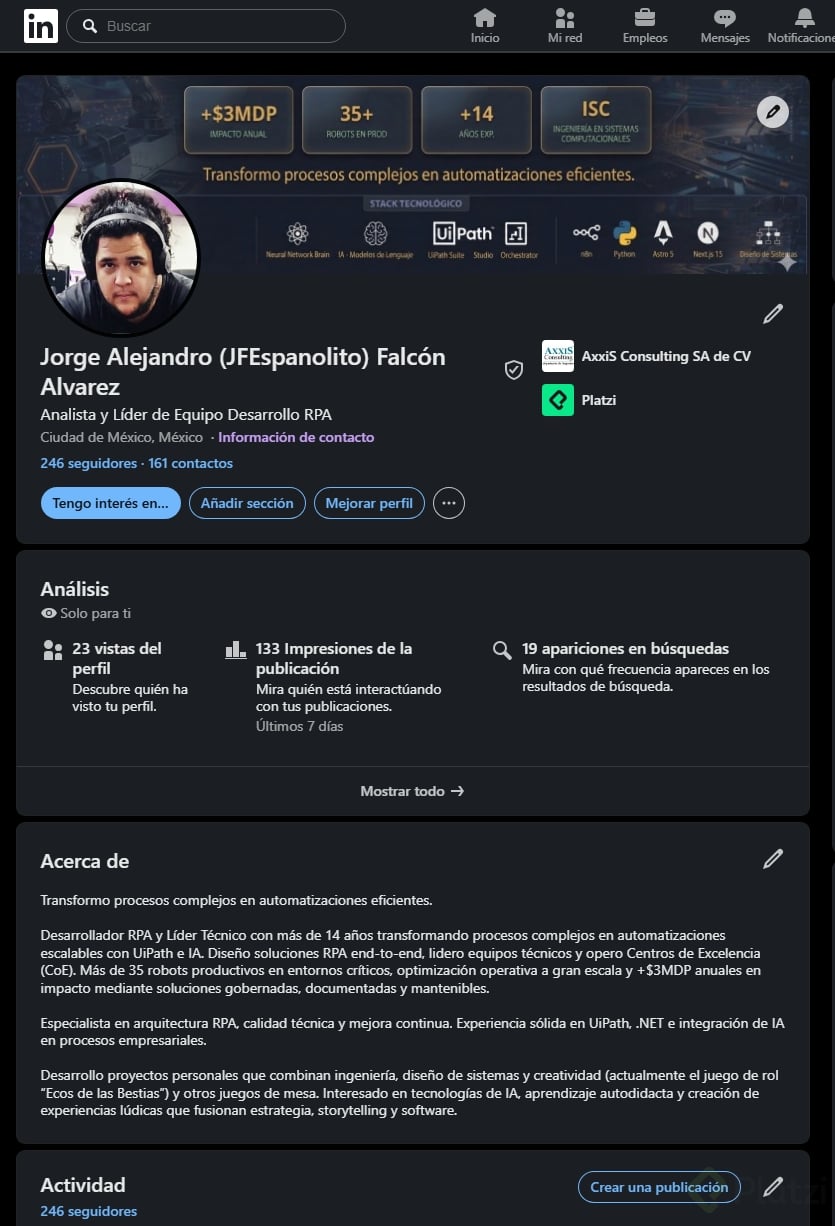Screen dimensions: 835x1226
Task: Expand analytics with Mostrar todo
Action: [x=412, y=791]
